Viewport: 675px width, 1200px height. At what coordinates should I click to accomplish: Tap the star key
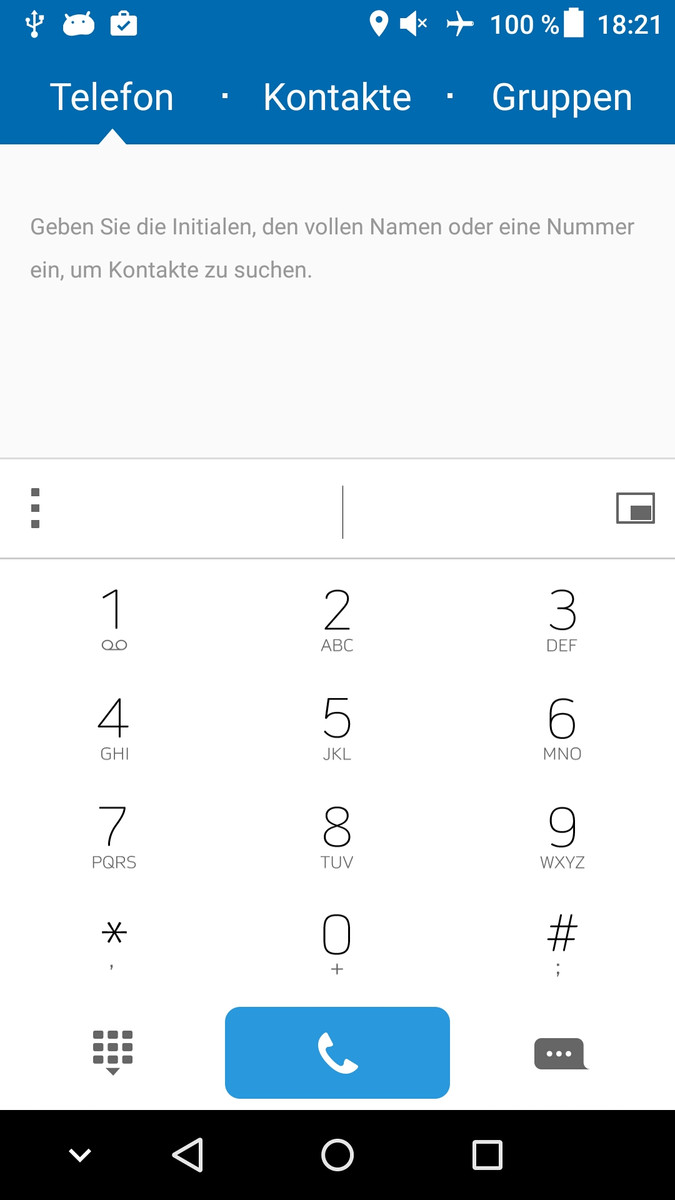113,945
